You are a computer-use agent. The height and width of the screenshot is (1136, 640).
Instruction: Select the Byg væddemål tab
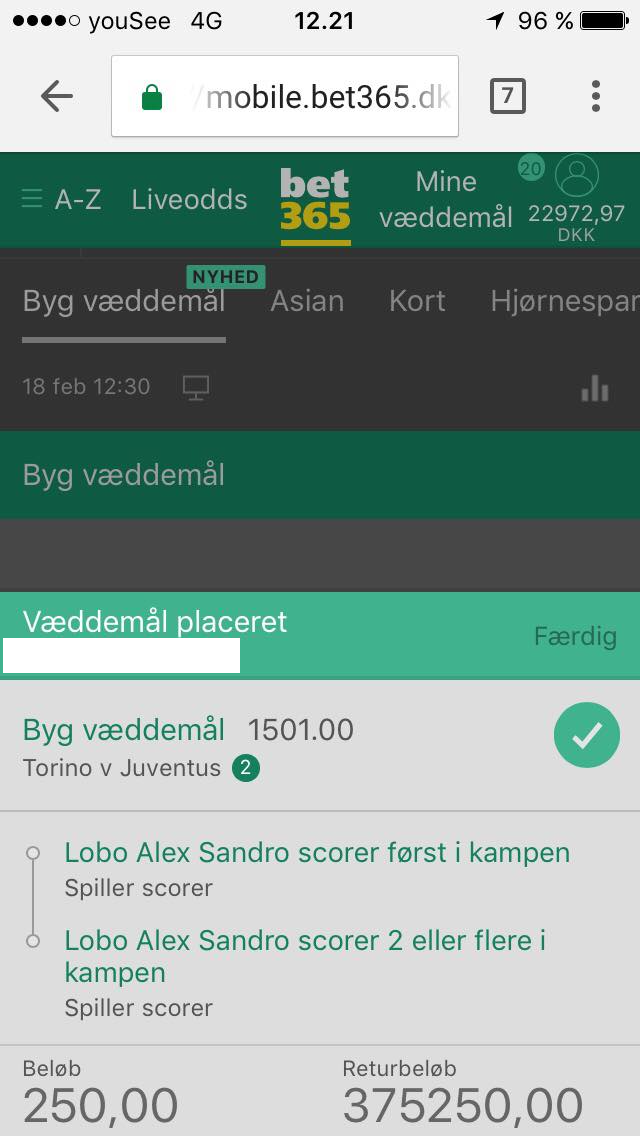tap(124, 301)
